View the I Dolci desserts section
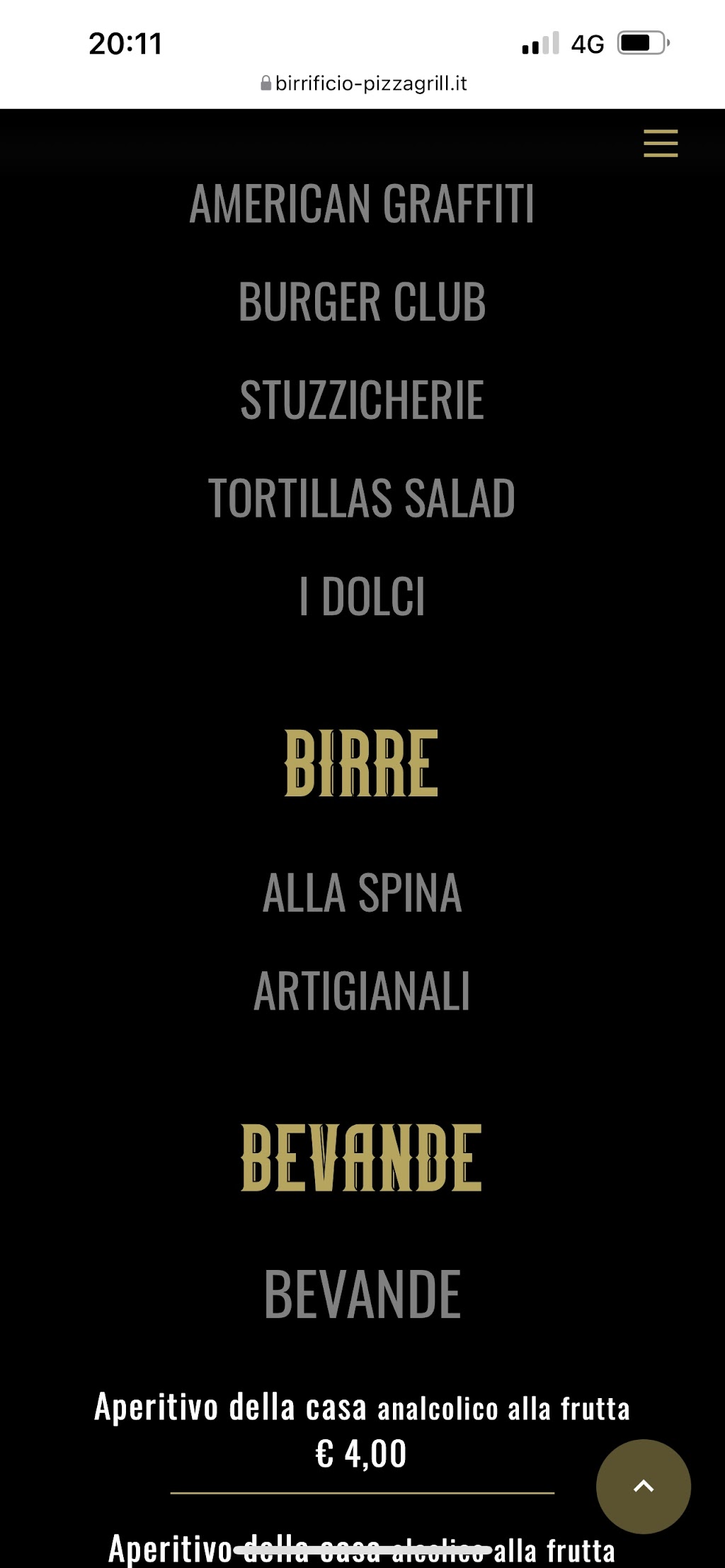The height and width of the screenshot is (1568, 725). pos(362,596)
